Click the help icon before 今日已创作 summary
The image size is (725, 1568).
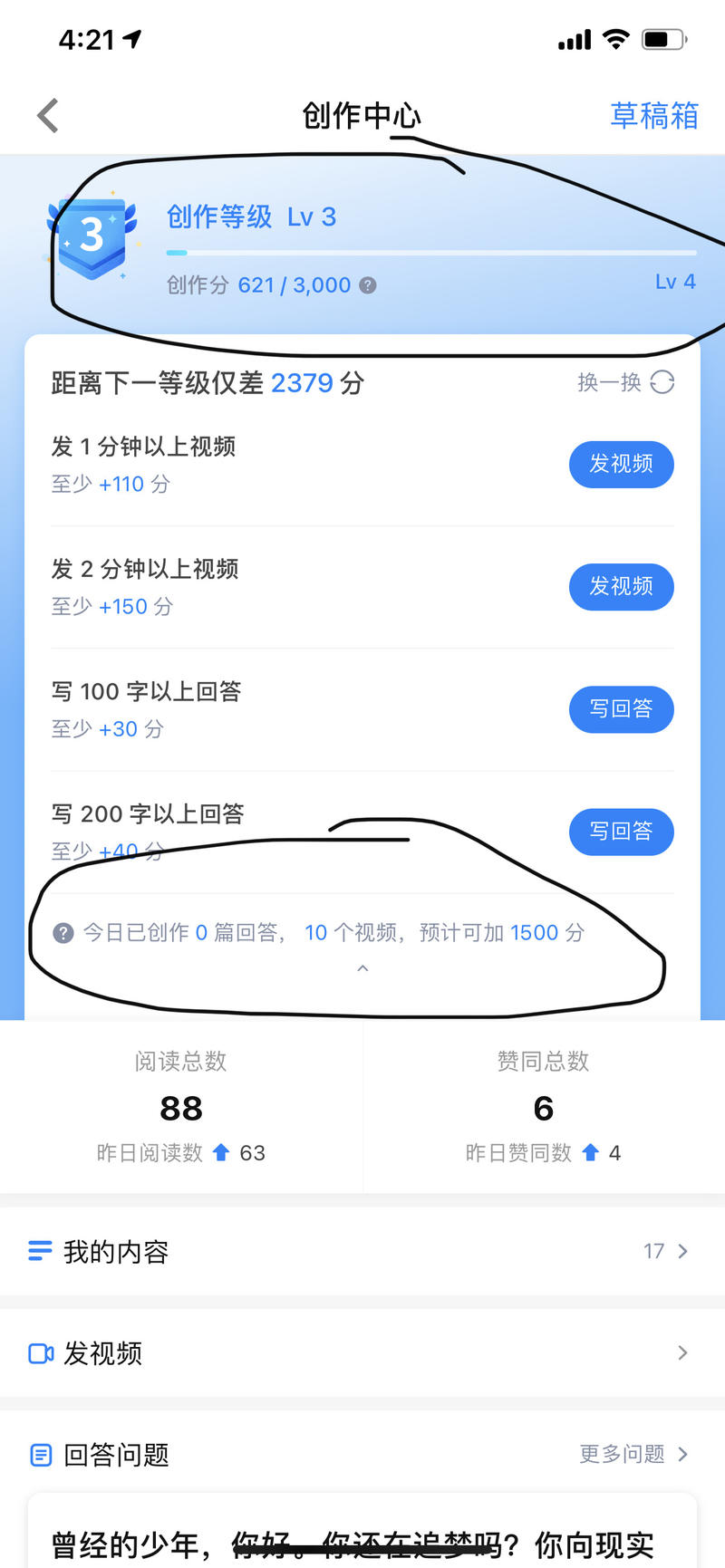click(x=62, y=932)
